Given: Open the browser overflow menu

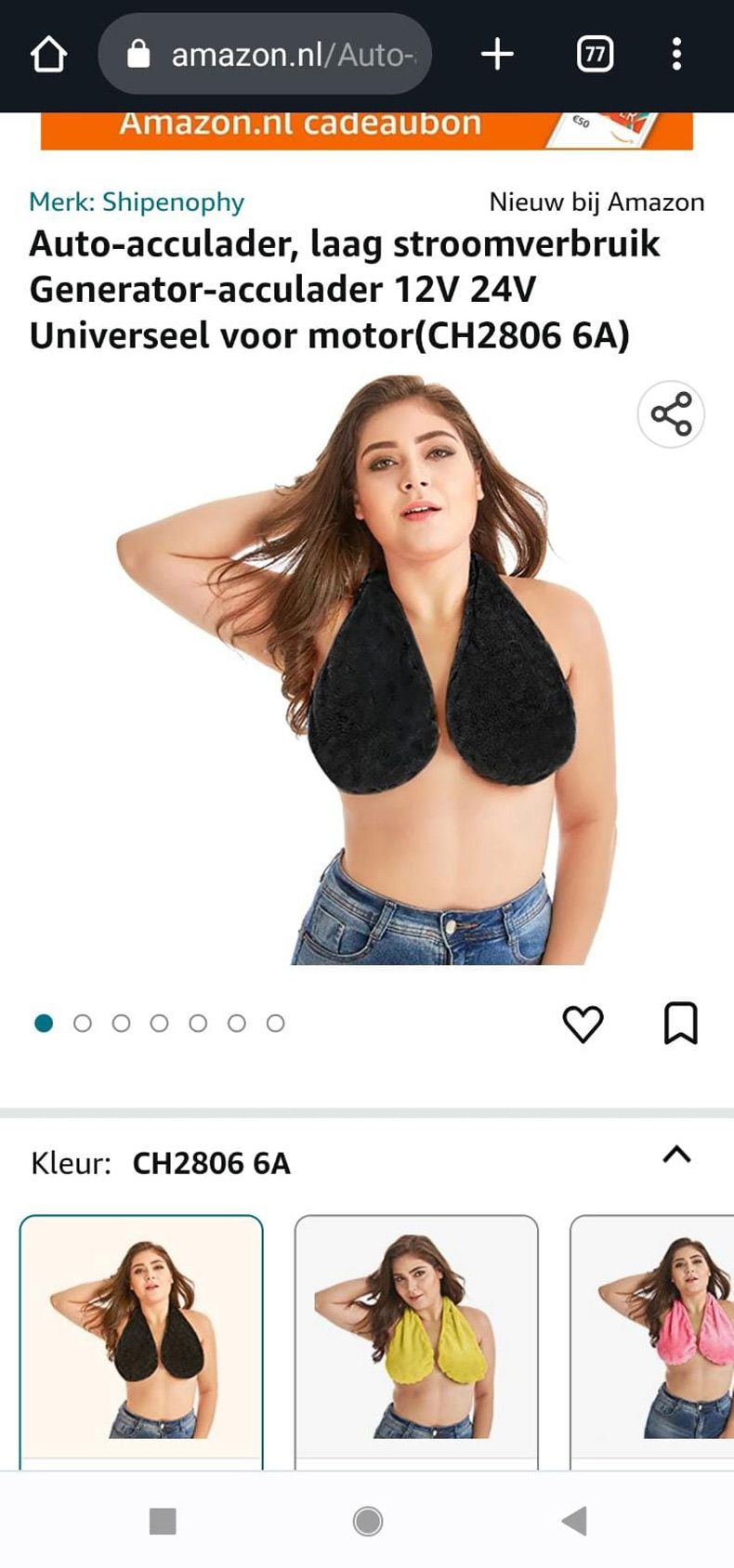Looking at the screenshot, I should click(x=676, y=55).
